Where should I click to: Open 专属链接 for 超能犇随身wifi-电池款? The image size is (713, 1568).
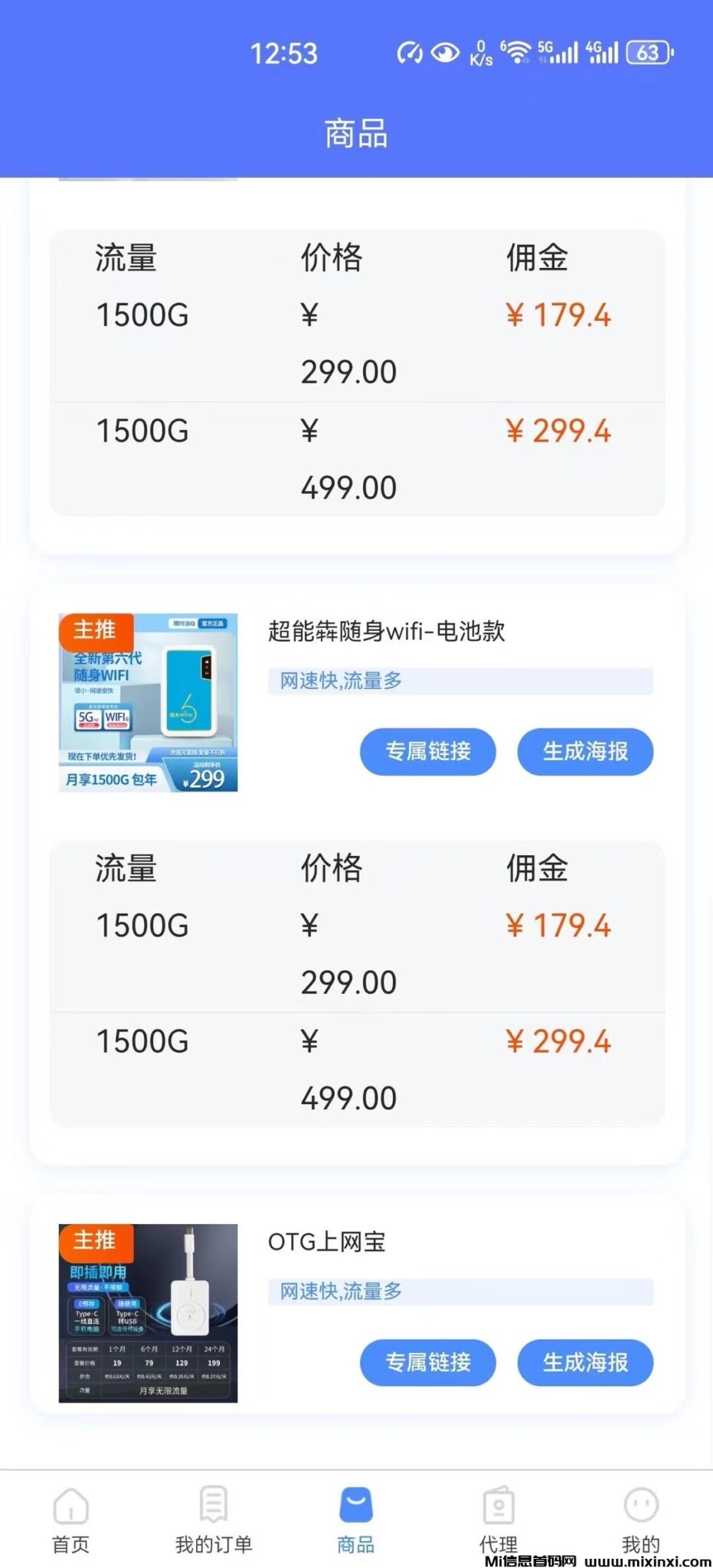click(x=427, y=751)
